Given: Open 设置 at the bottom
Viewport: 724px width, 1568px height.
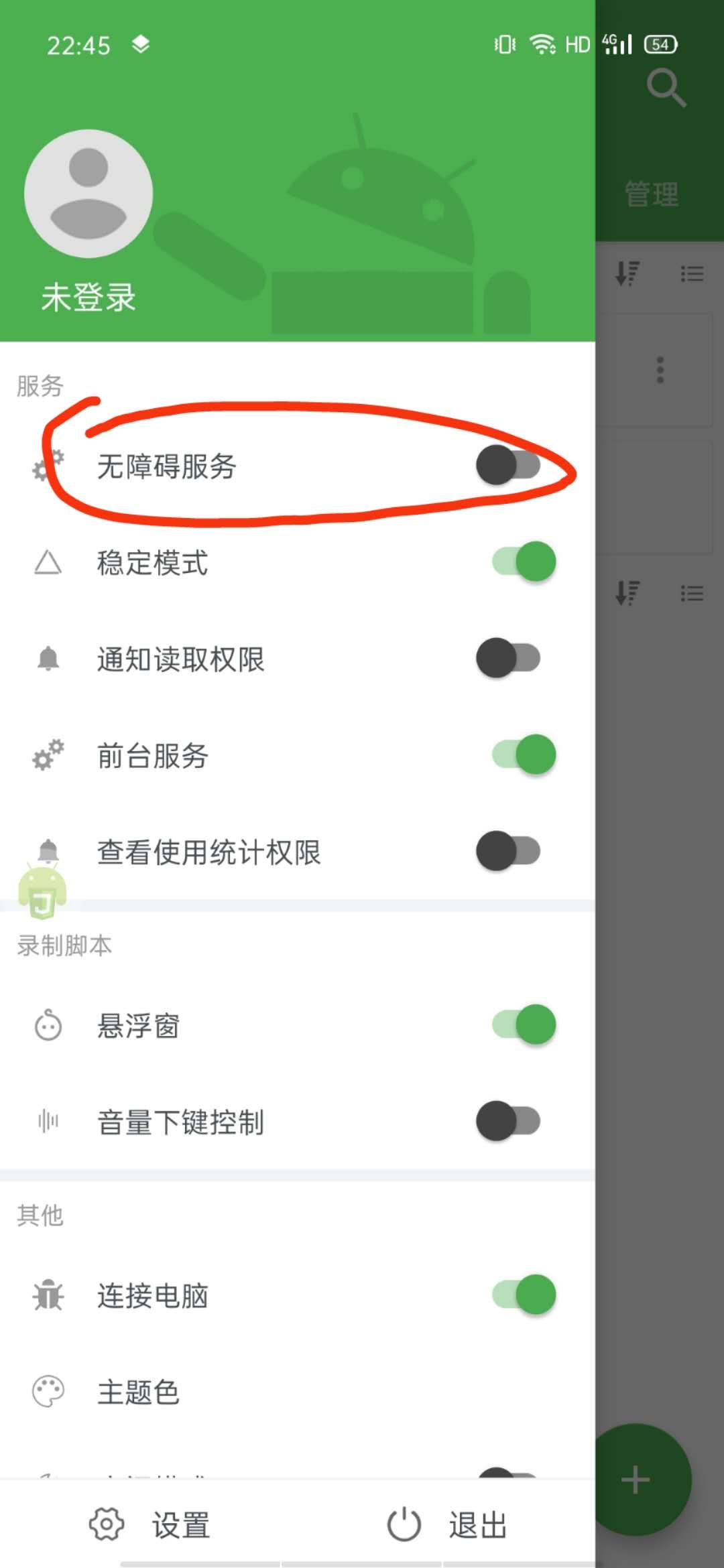Looking at the screenshot, I should coord(150,1524).
